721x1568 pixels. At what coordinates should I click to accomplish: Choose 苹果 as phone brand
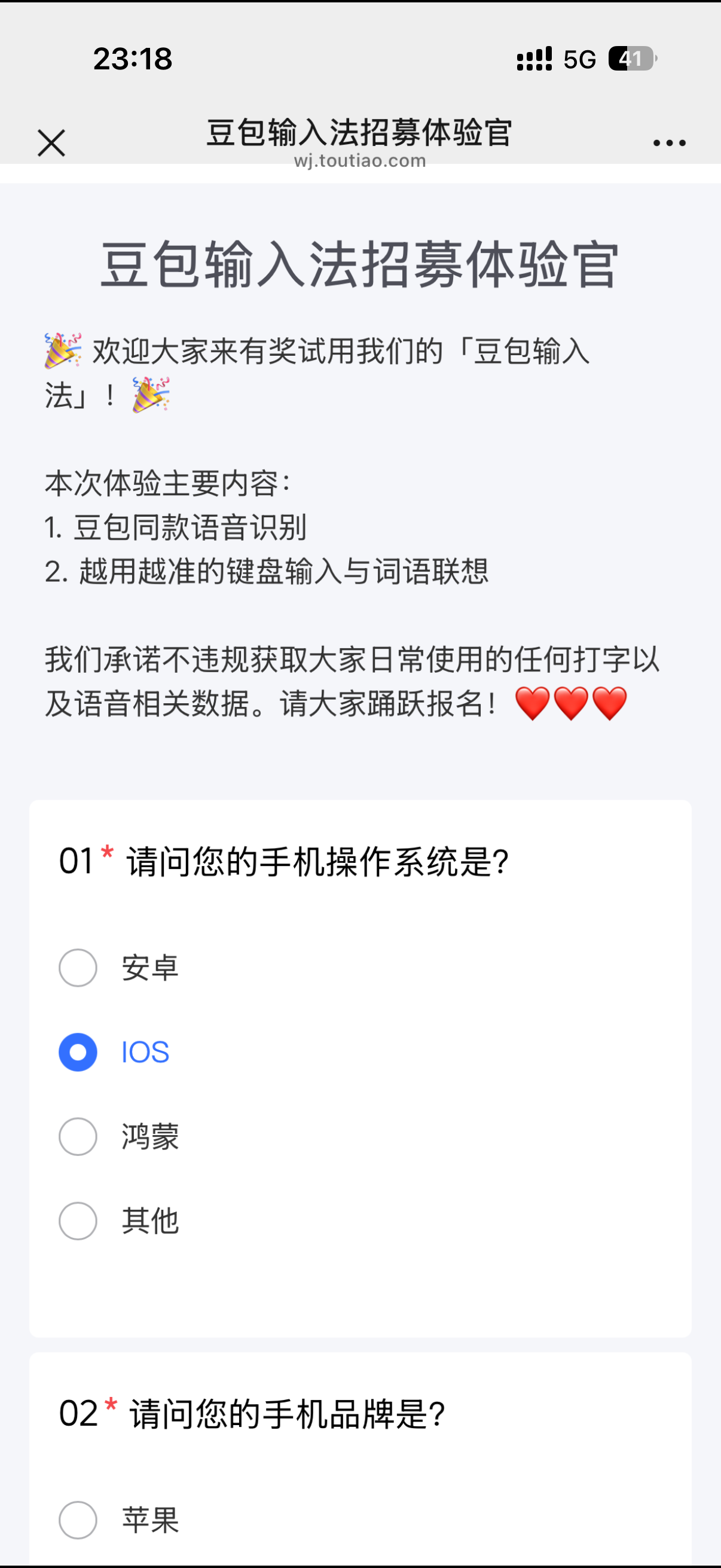tap(78, 1520)
